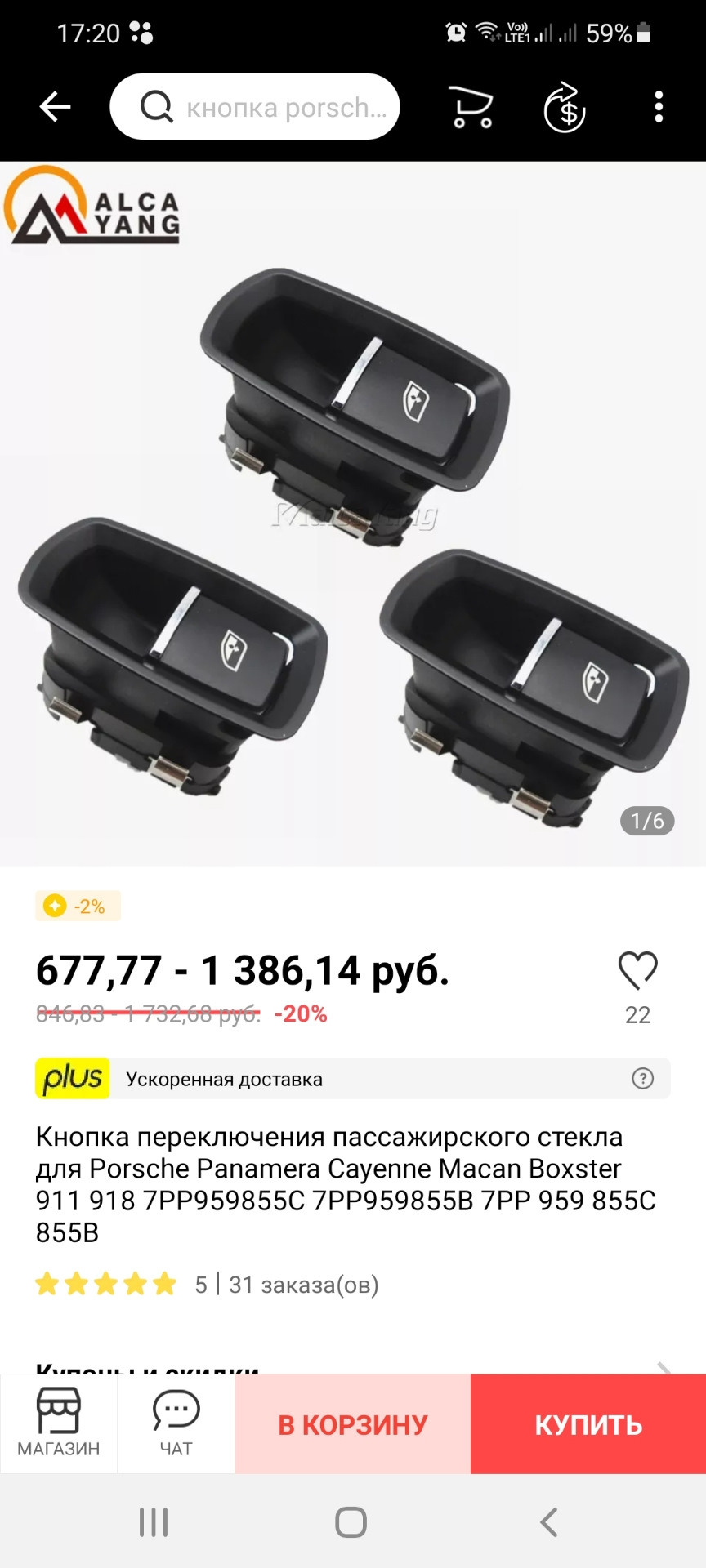Open the three-dot overflow menu

659,107
